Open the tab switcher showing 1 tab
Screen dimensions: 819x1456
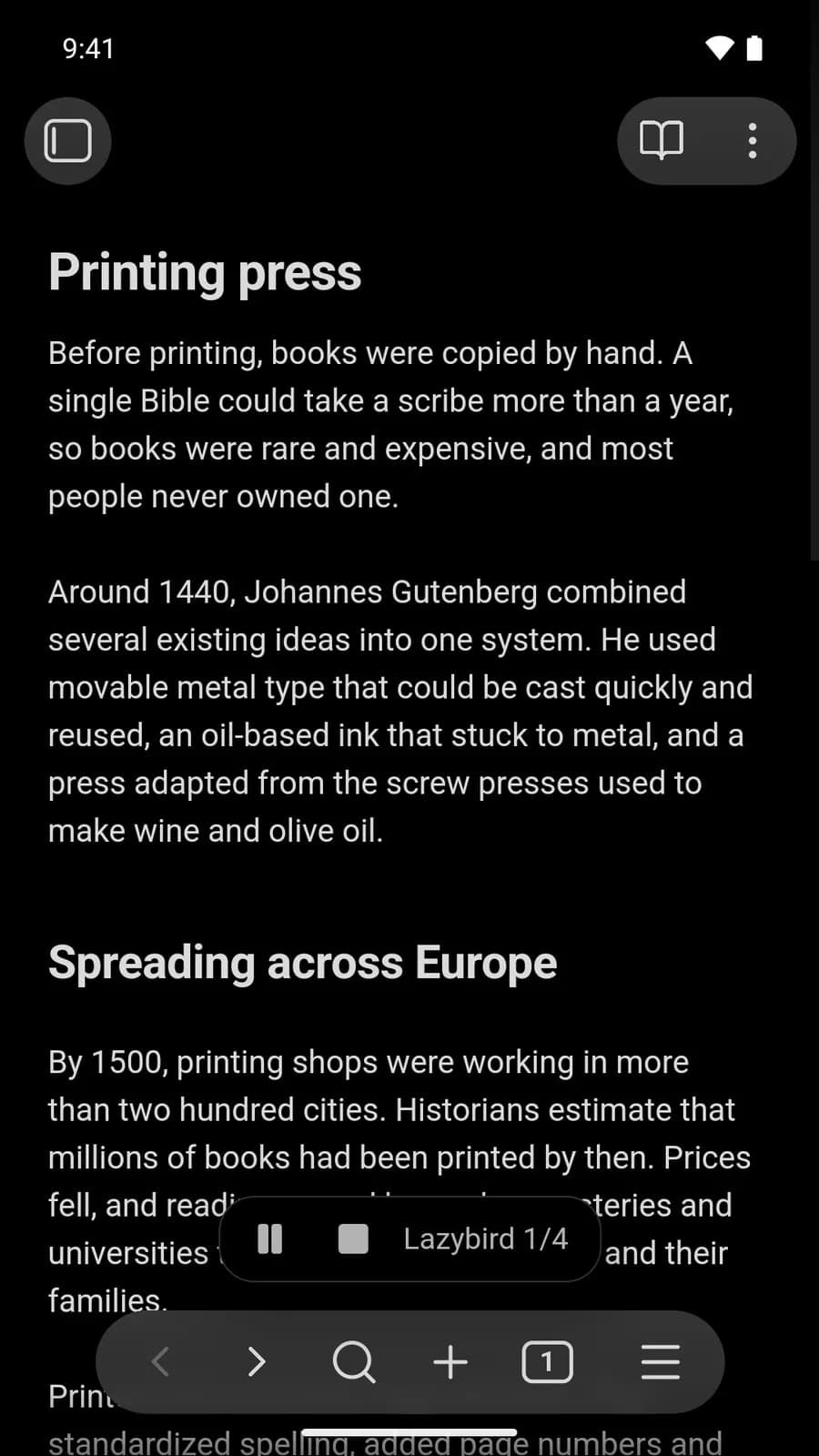tap(547, 1362)
